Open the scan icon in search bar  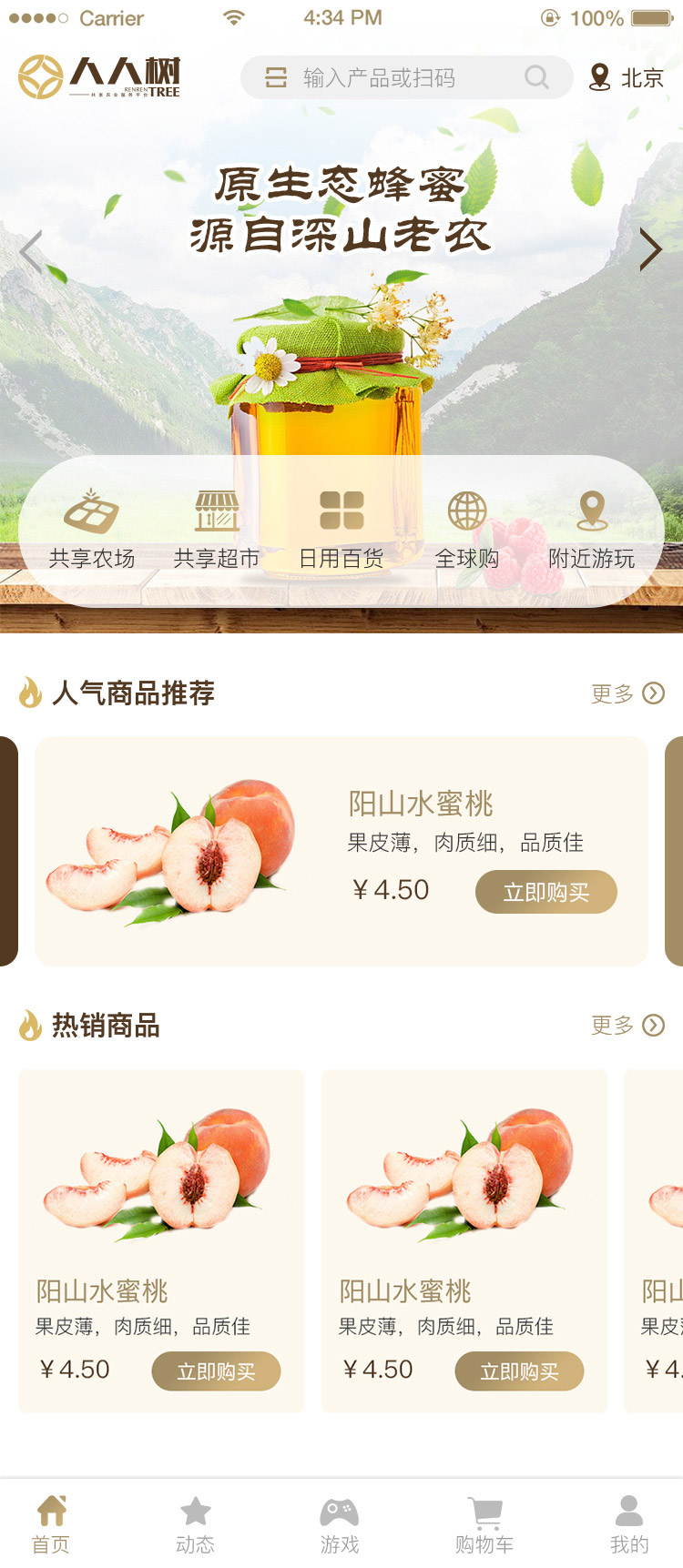[x=275, y=77]
